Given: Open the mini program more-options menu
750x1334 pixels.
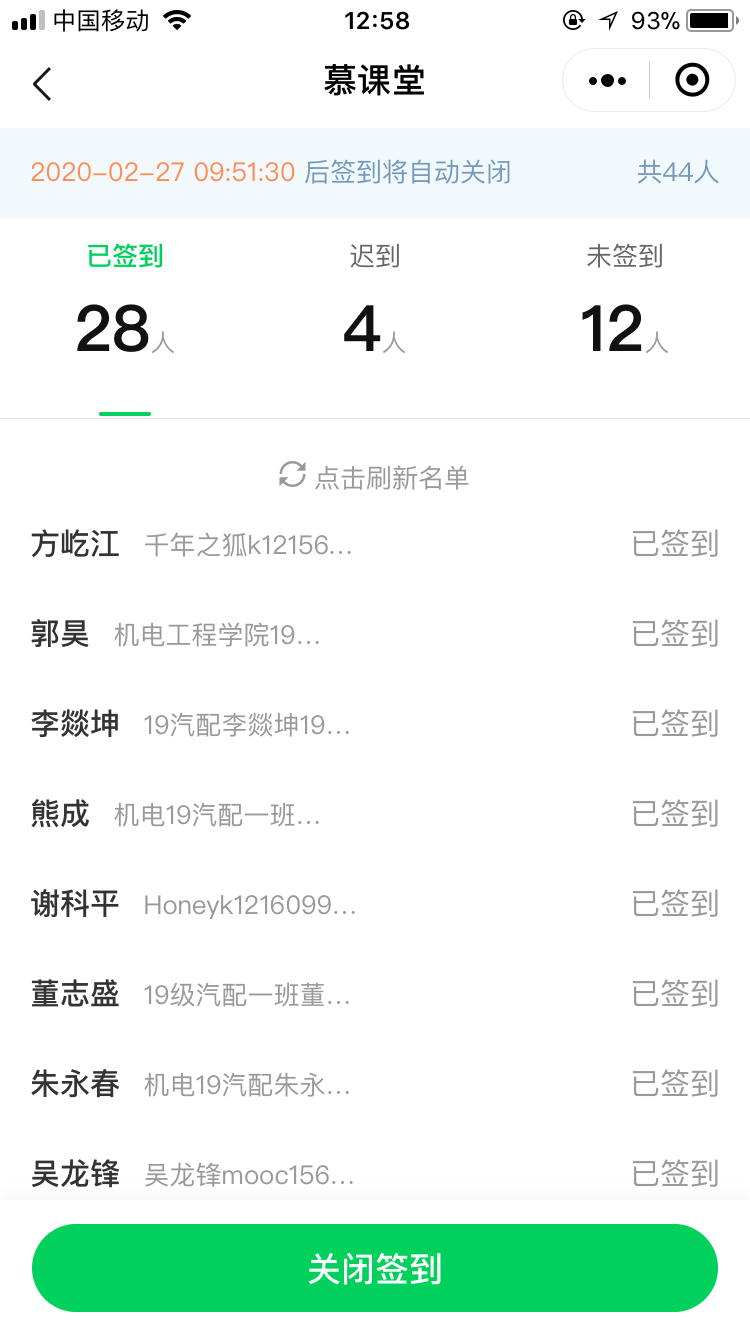Looking at the screenshot, I should pos(607,81).
